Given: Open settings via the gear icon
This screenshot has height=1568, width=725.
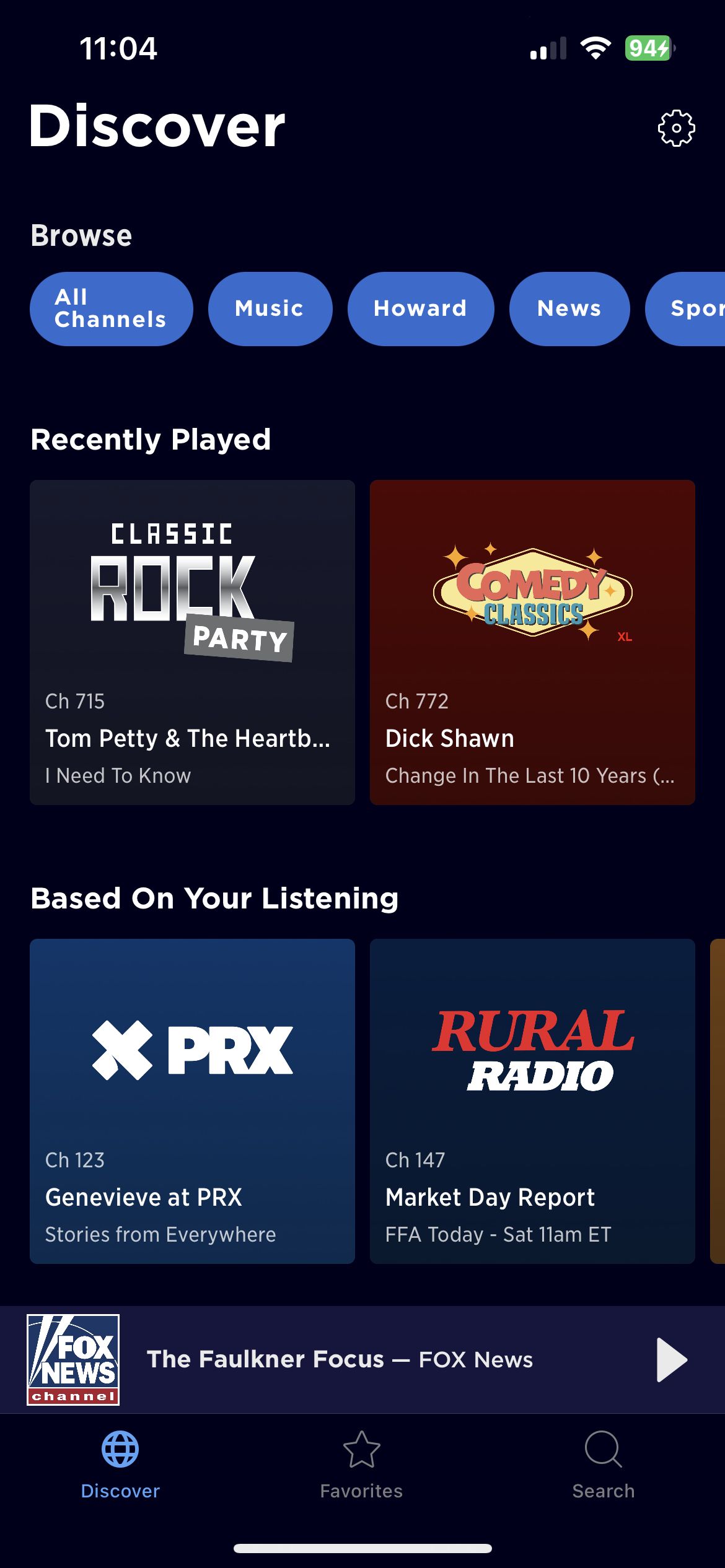Looking at the screenshot, I should coord(676,128).
